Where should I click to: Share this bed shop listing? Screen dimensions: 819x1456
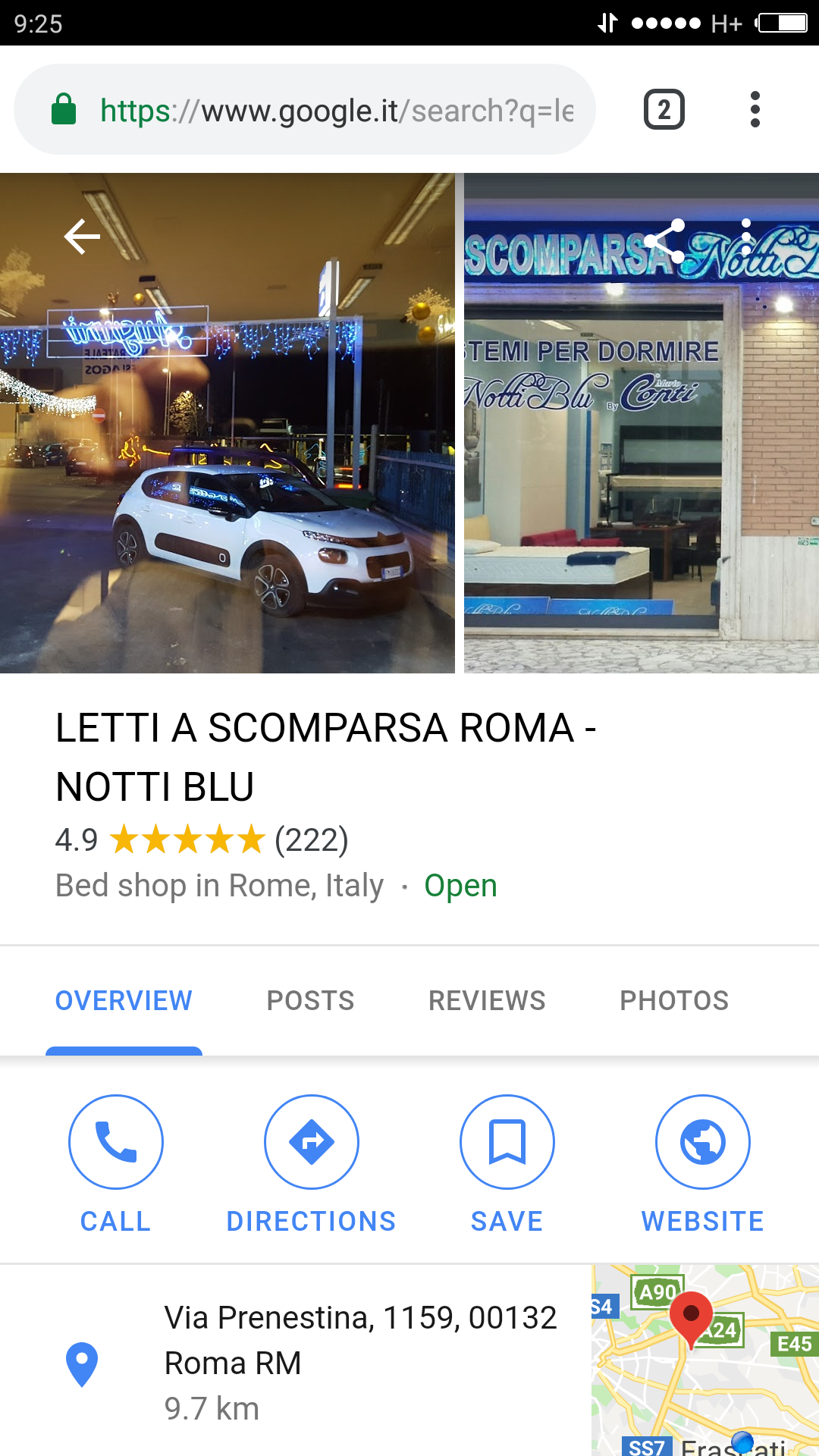click(x=664, y=241)
